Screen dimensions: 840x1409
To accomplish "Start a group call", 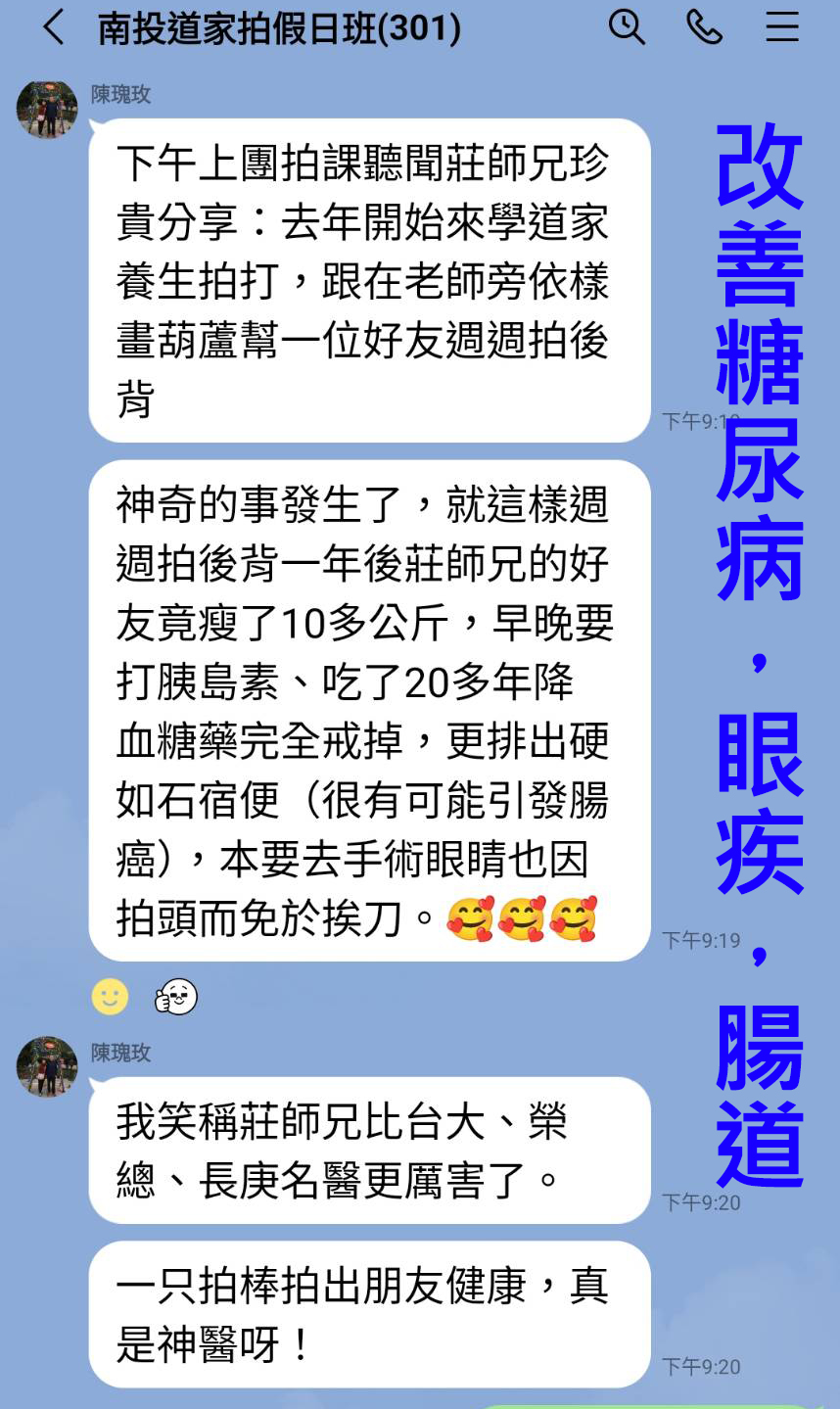I will point(704,27).
